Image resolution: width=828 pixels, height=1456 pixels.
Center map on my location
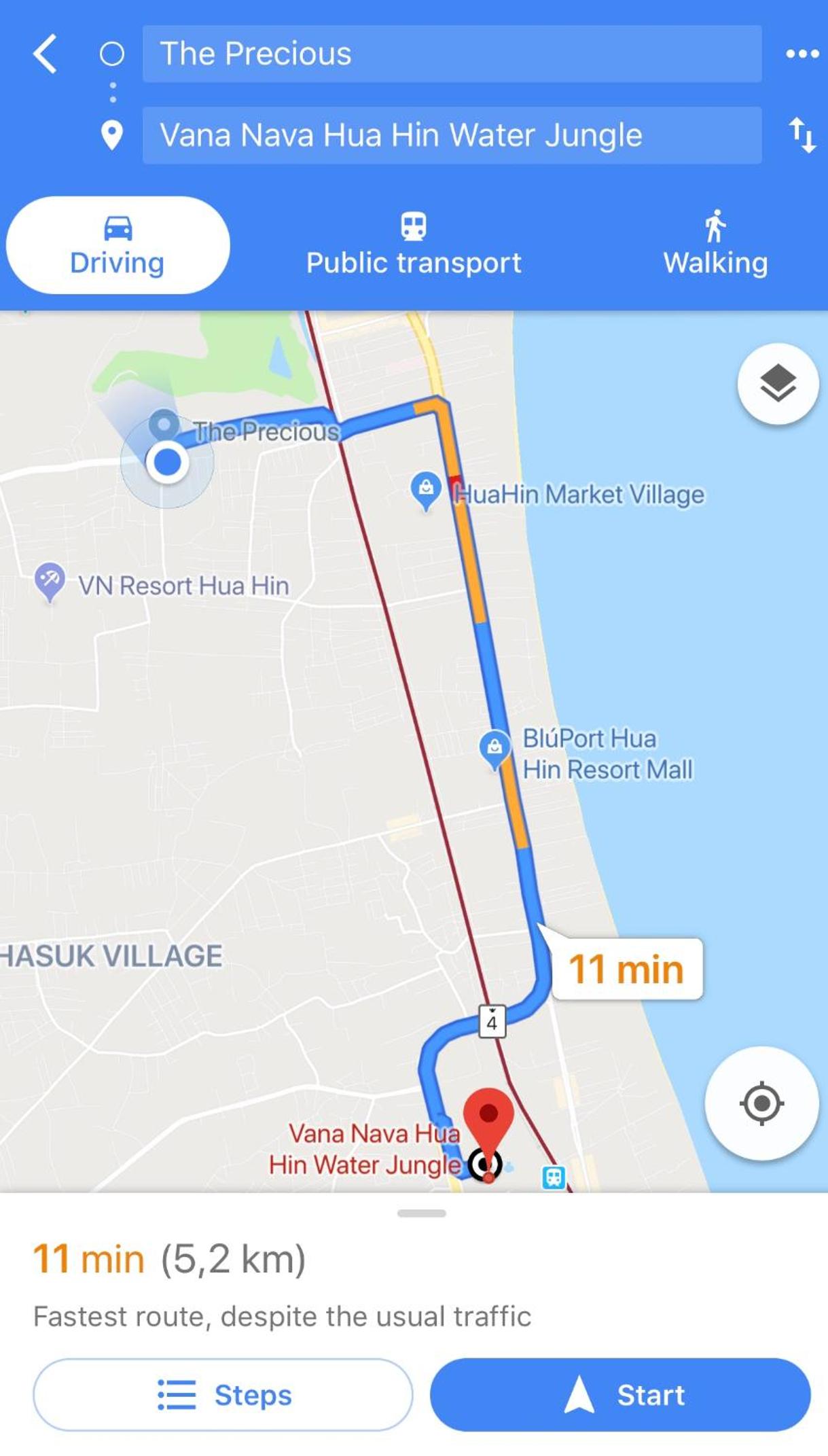pyautogui.click(x=761, y=1103)
